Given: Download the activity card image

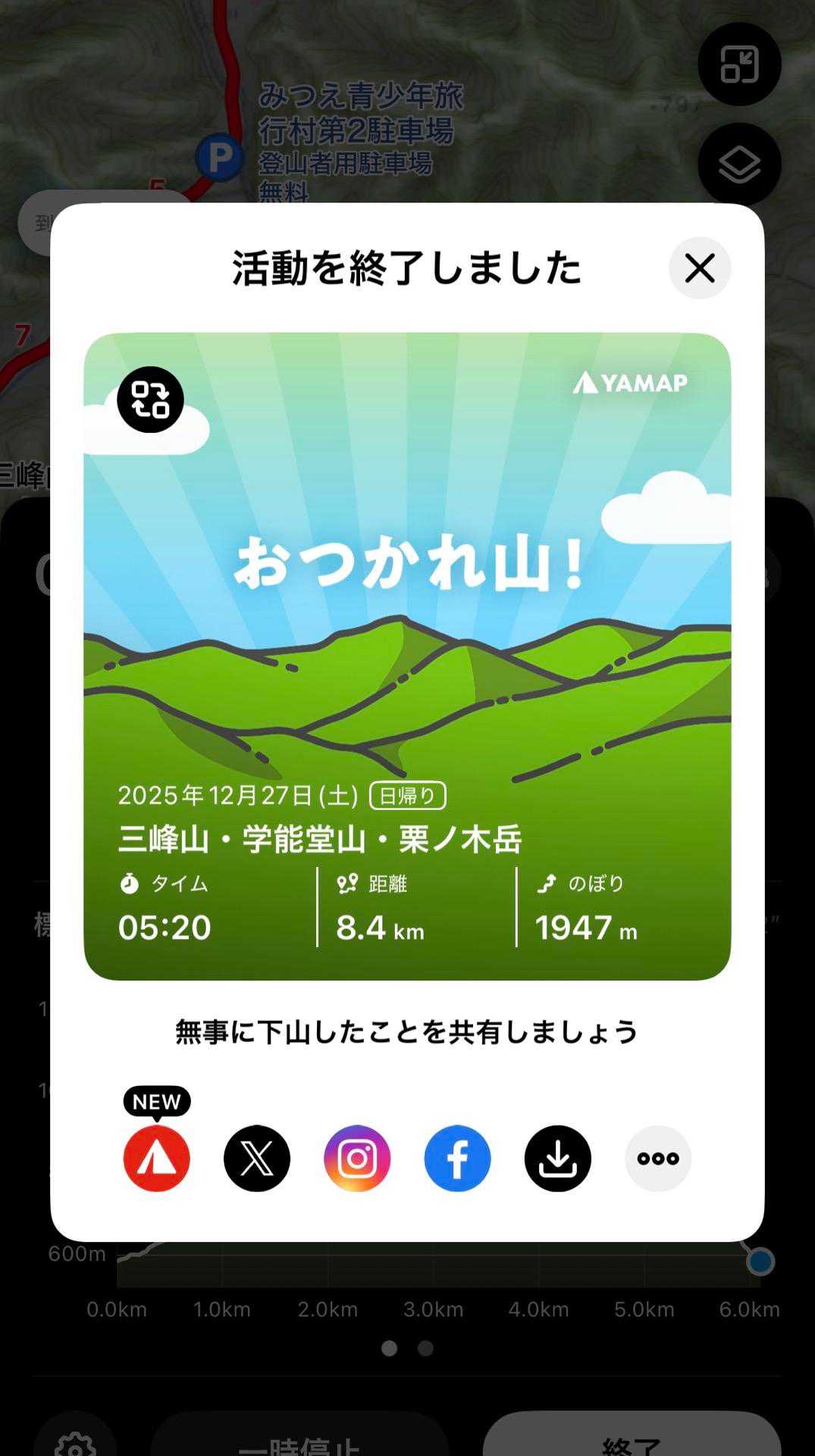Looking at the screenshot, I should 557,1158.
